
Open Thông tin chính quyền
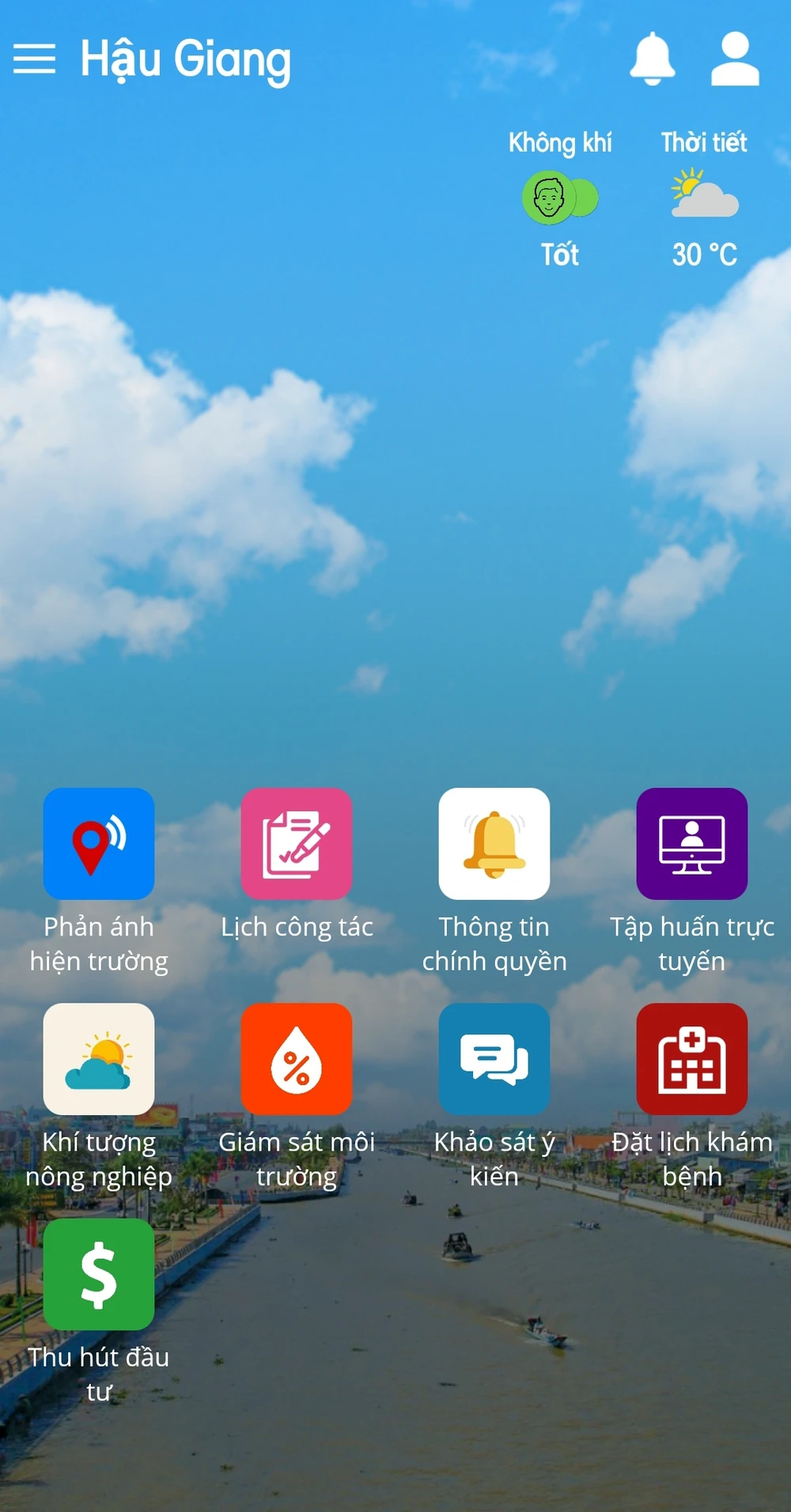pos(494,844)
